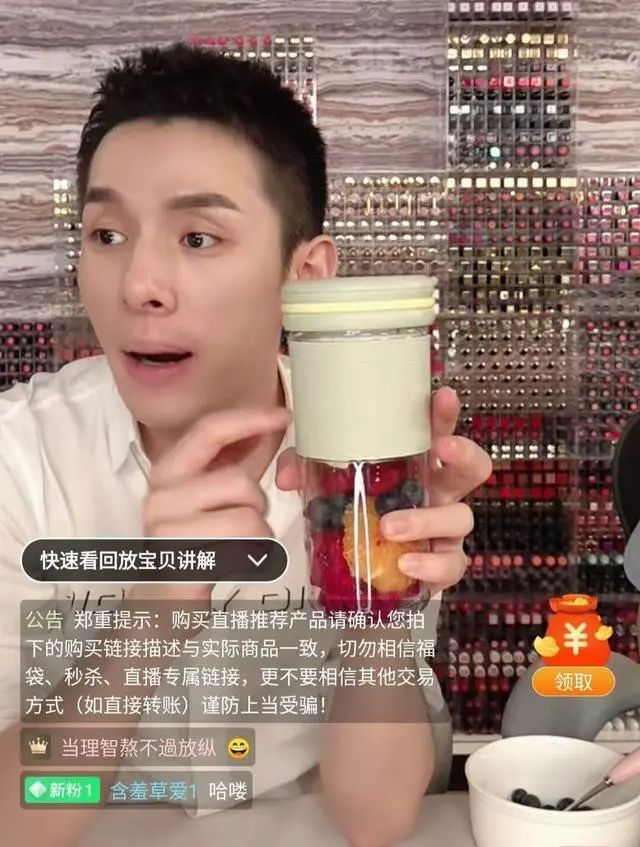
Task: Tap 领取 to claim the red packet
Action: point(573,681)
